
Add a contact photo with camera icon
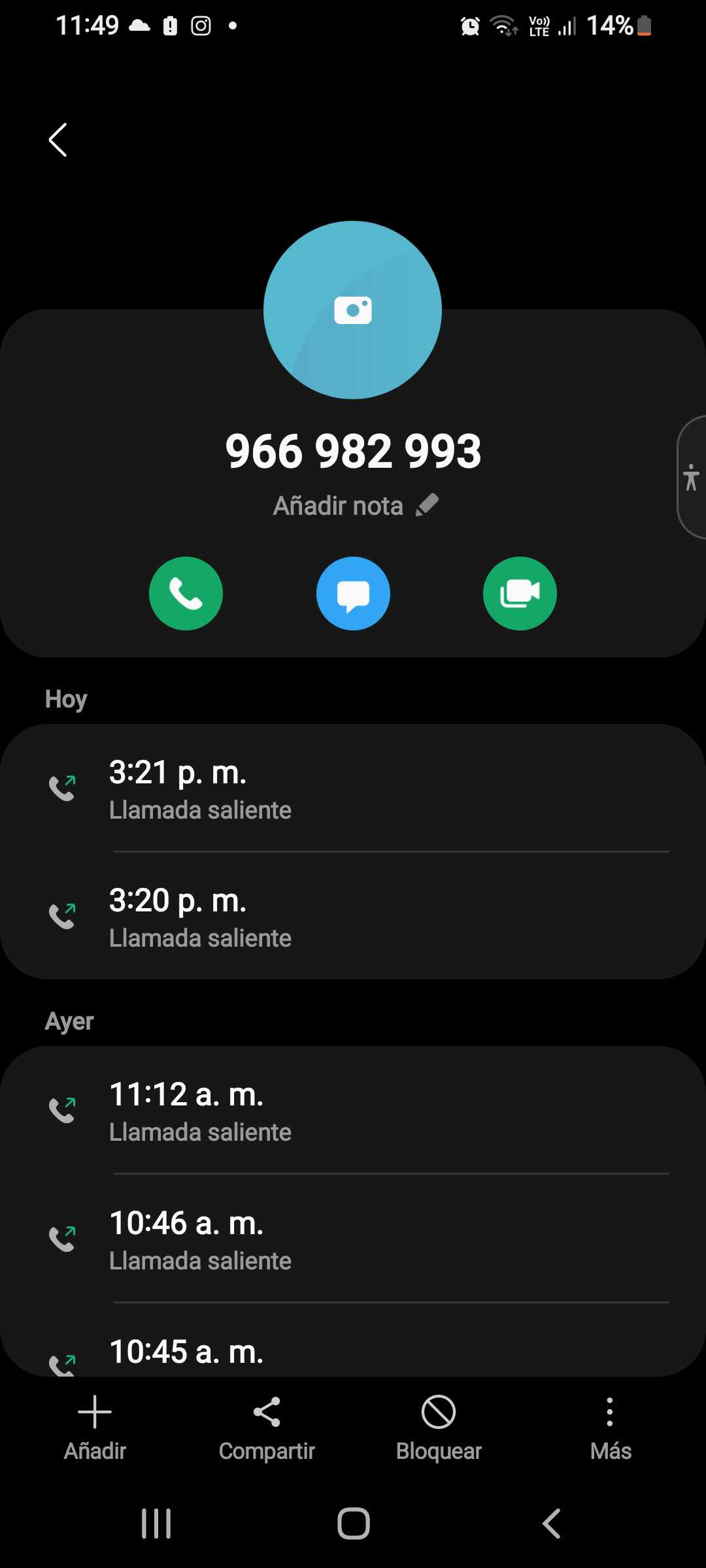click(352, 310)
